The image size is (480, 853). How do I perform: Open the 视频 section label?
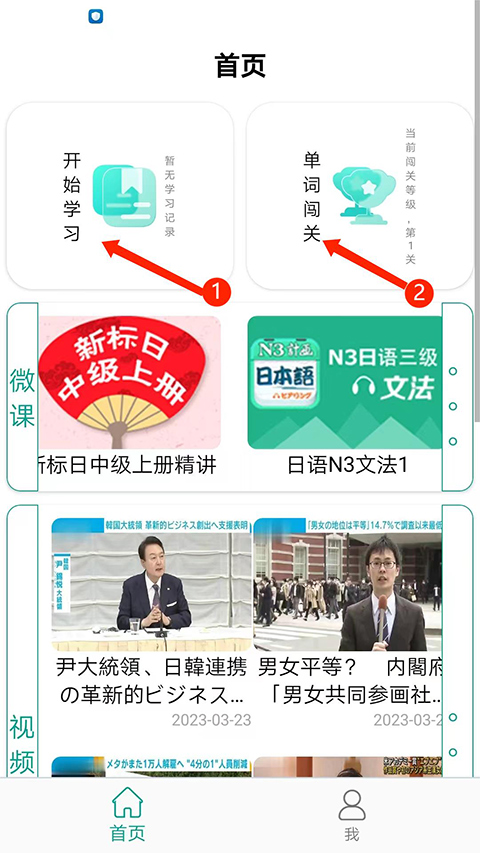pyautogui.click(x=22, y=745)
